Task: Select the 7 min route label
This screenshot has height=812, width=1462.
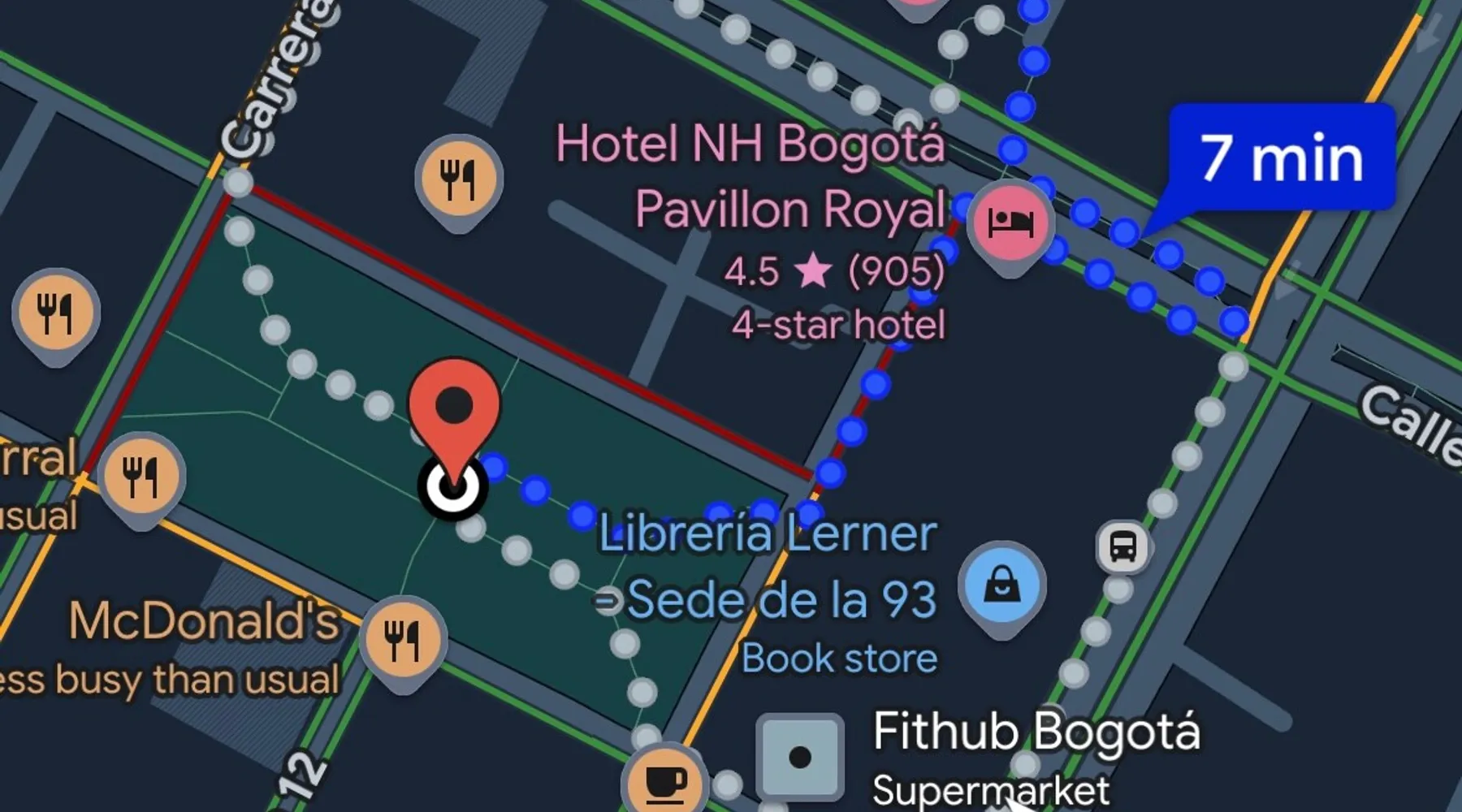Action: [1281, 157]
